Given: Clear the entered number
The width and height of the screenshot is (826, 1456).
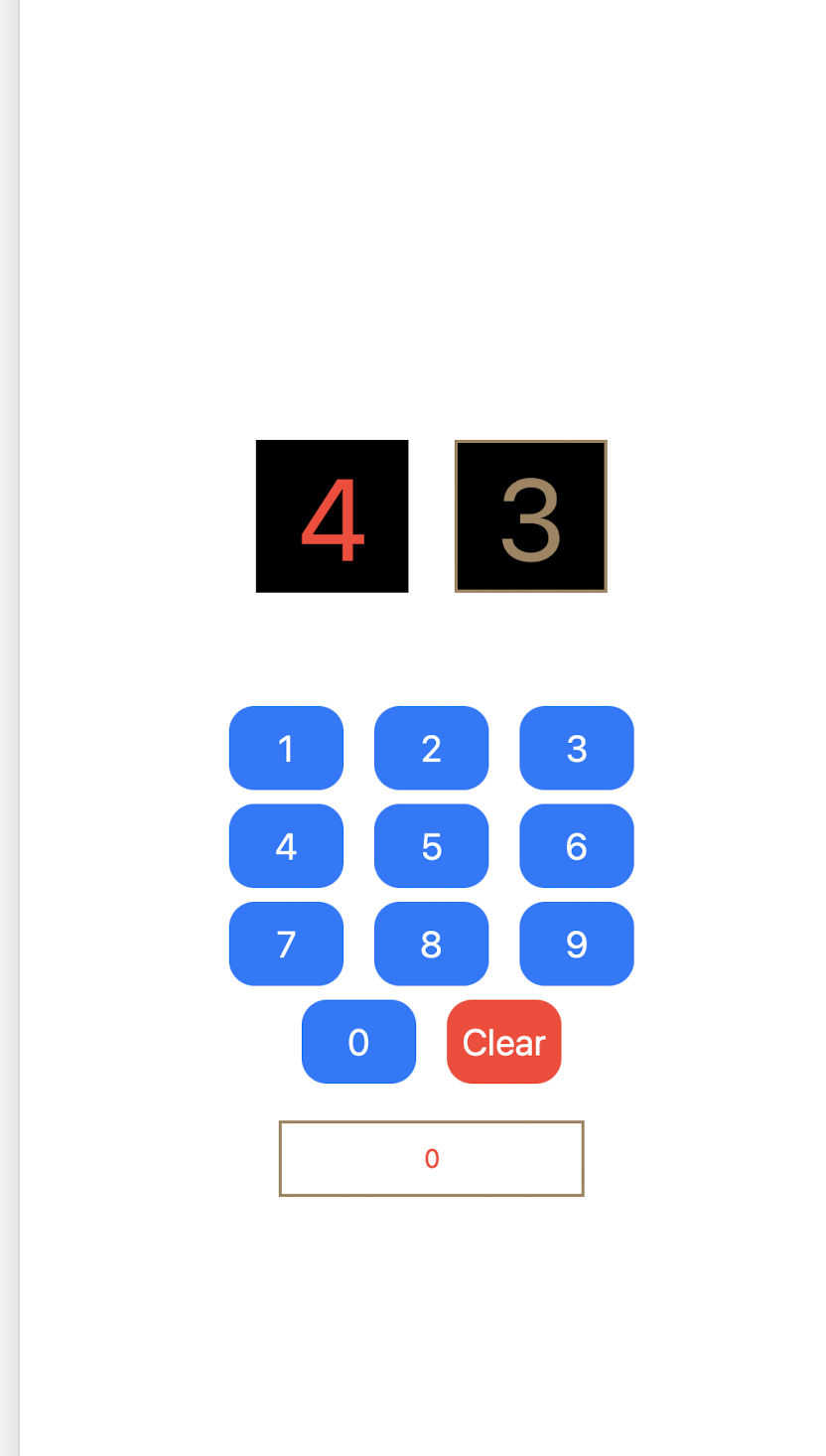Looking at the screenshot, I should [504, 1041].
